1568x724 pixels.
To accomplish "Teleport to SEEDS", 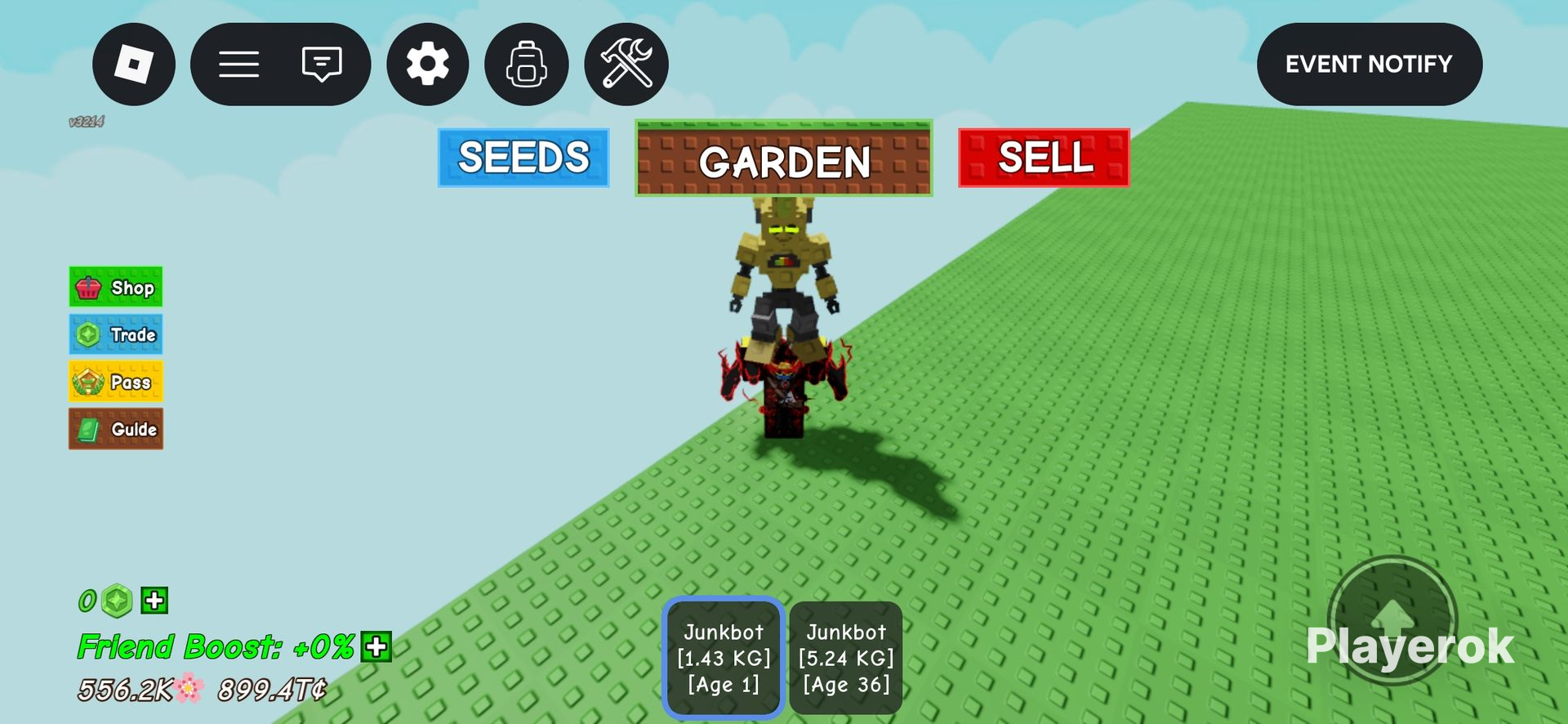I will click(523, 158).
